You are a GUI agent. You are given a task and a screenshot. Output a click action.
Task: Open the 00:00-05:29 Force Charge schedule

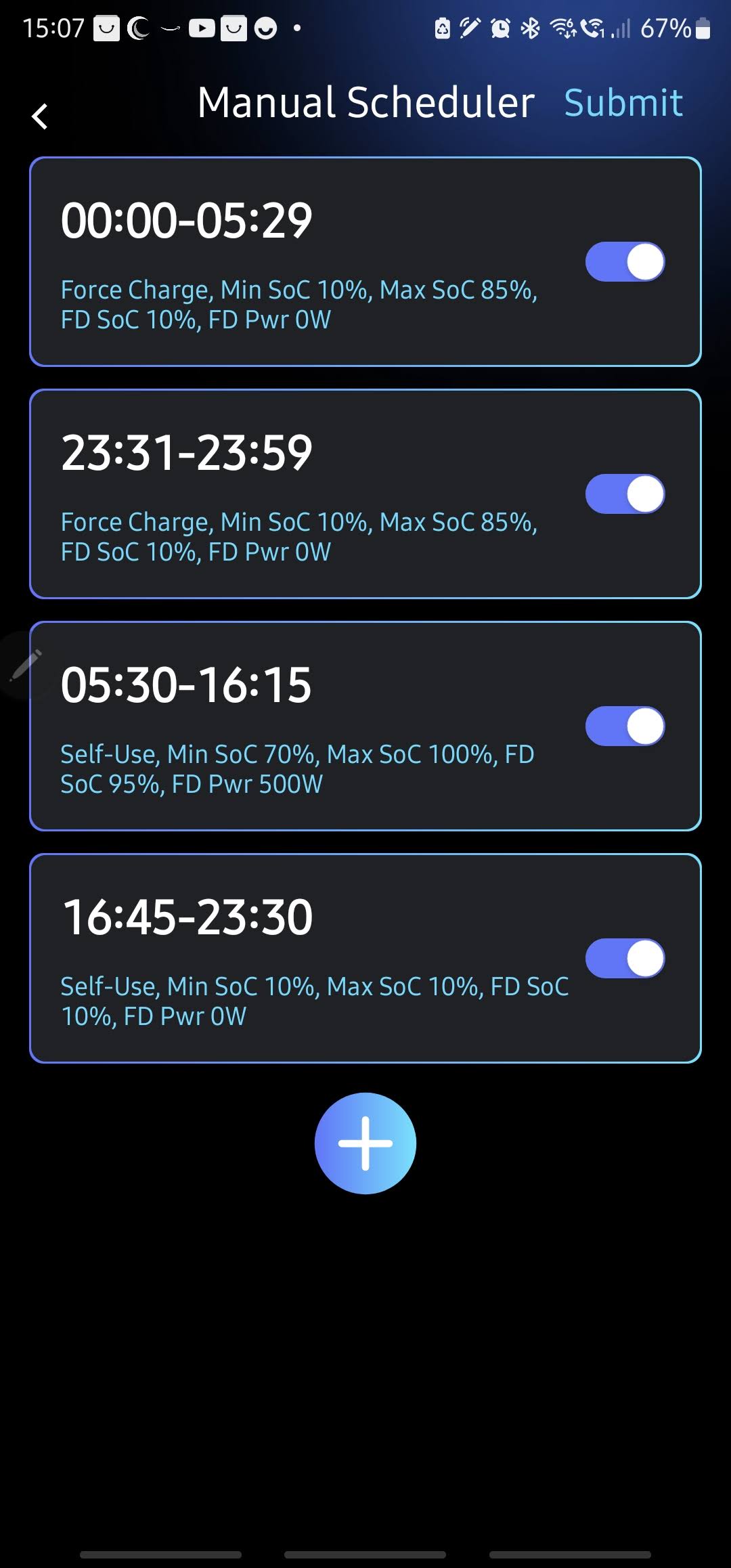(298, 262)
